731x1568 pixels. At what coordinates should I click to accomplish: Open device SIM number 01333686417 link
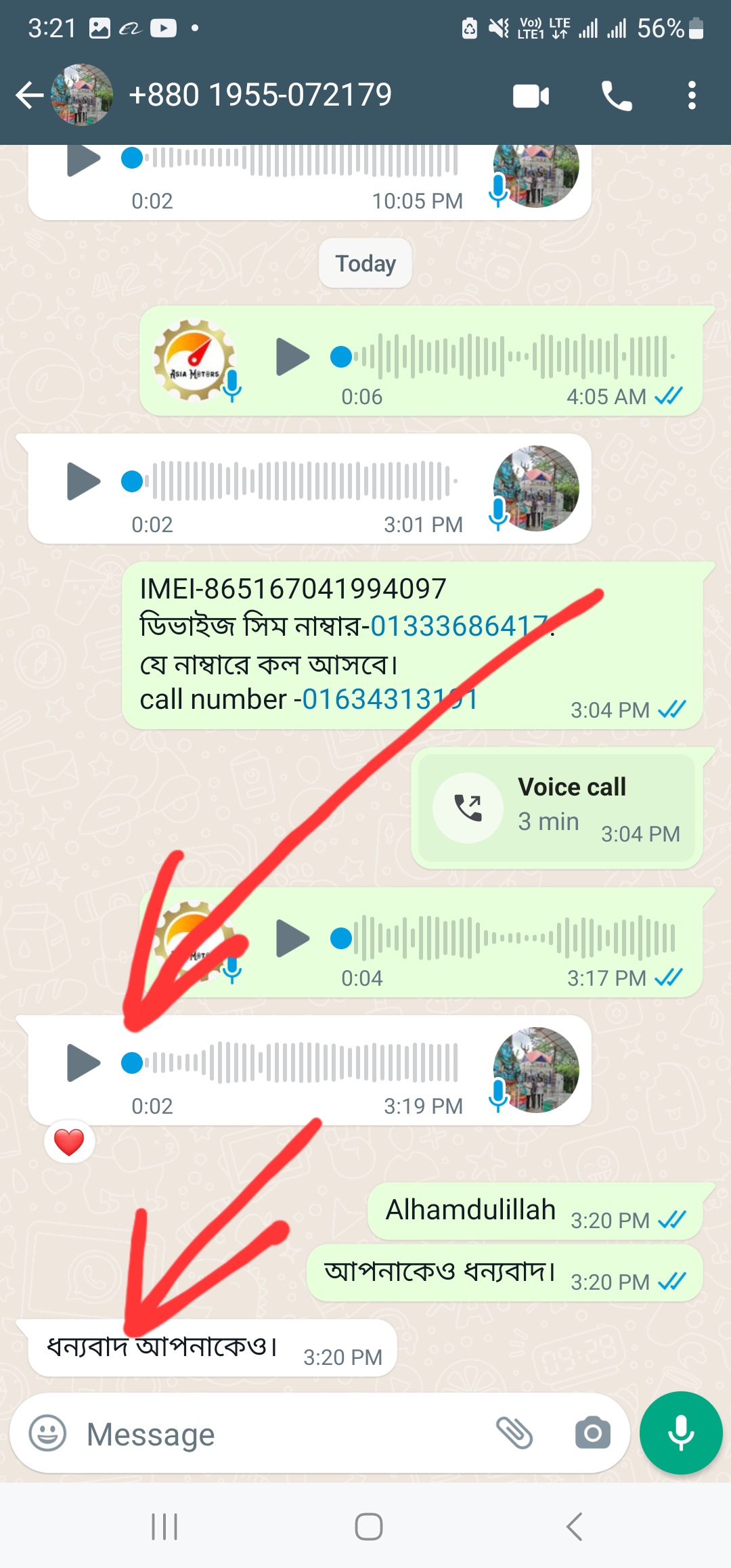(459, 626)
